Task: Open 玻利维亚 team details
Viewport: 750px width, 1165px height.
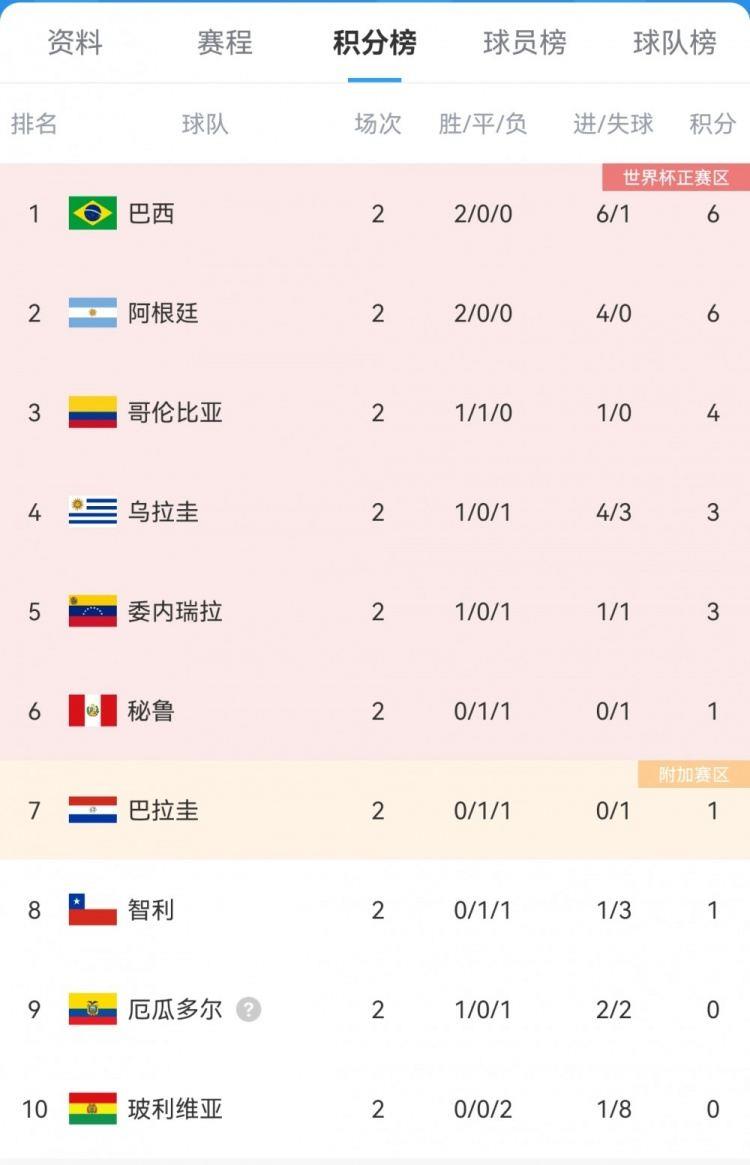Action: pyautogui.click(x=175, y=1109)
